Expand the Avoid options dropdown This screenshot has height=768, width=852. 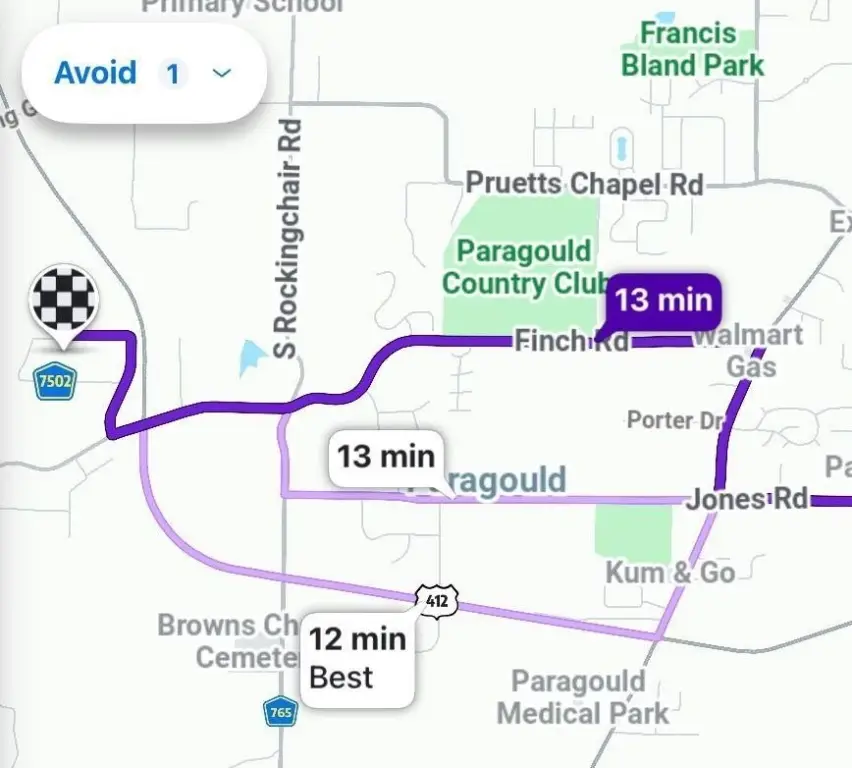[142, 74]
